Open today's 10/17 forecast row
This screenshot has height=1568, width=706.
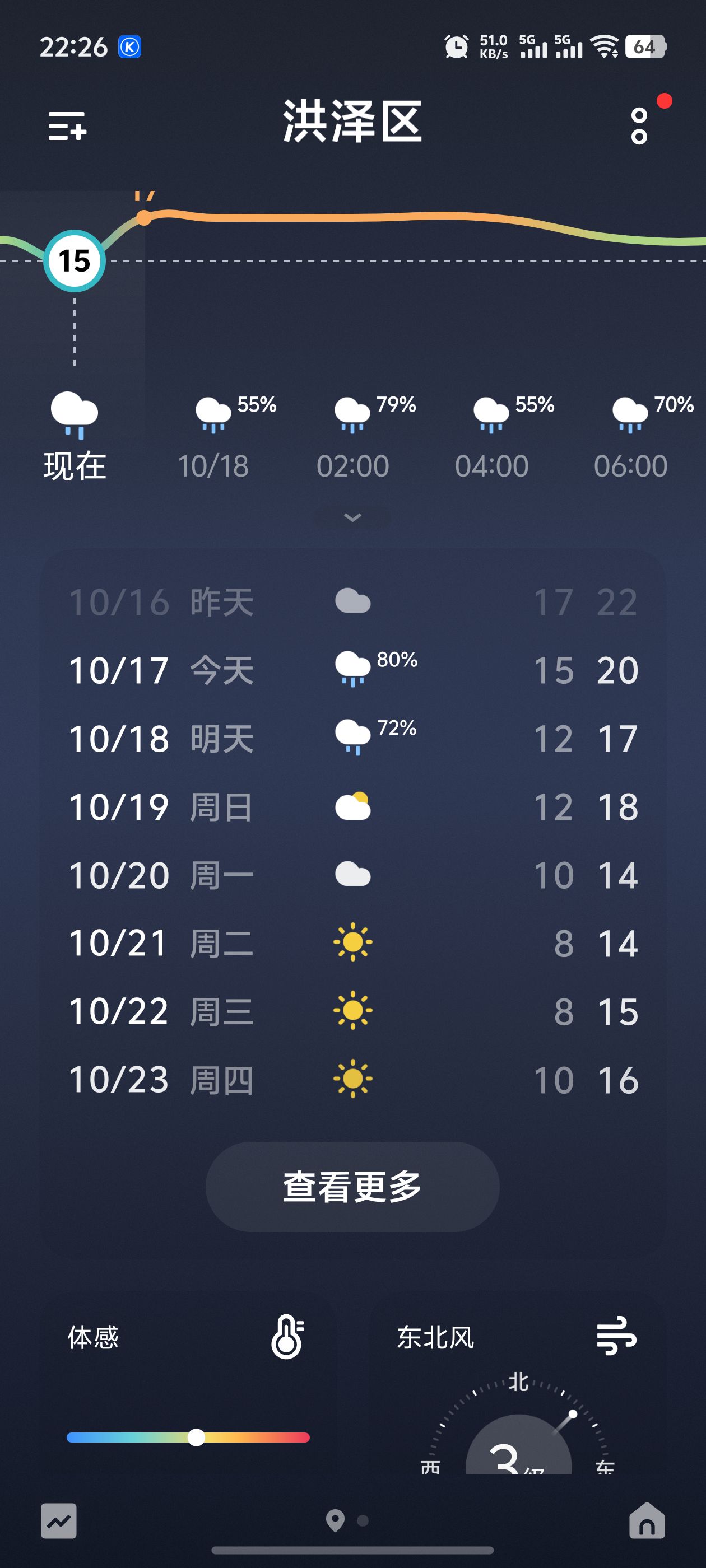pyautogui.click(x=352, y=670)
